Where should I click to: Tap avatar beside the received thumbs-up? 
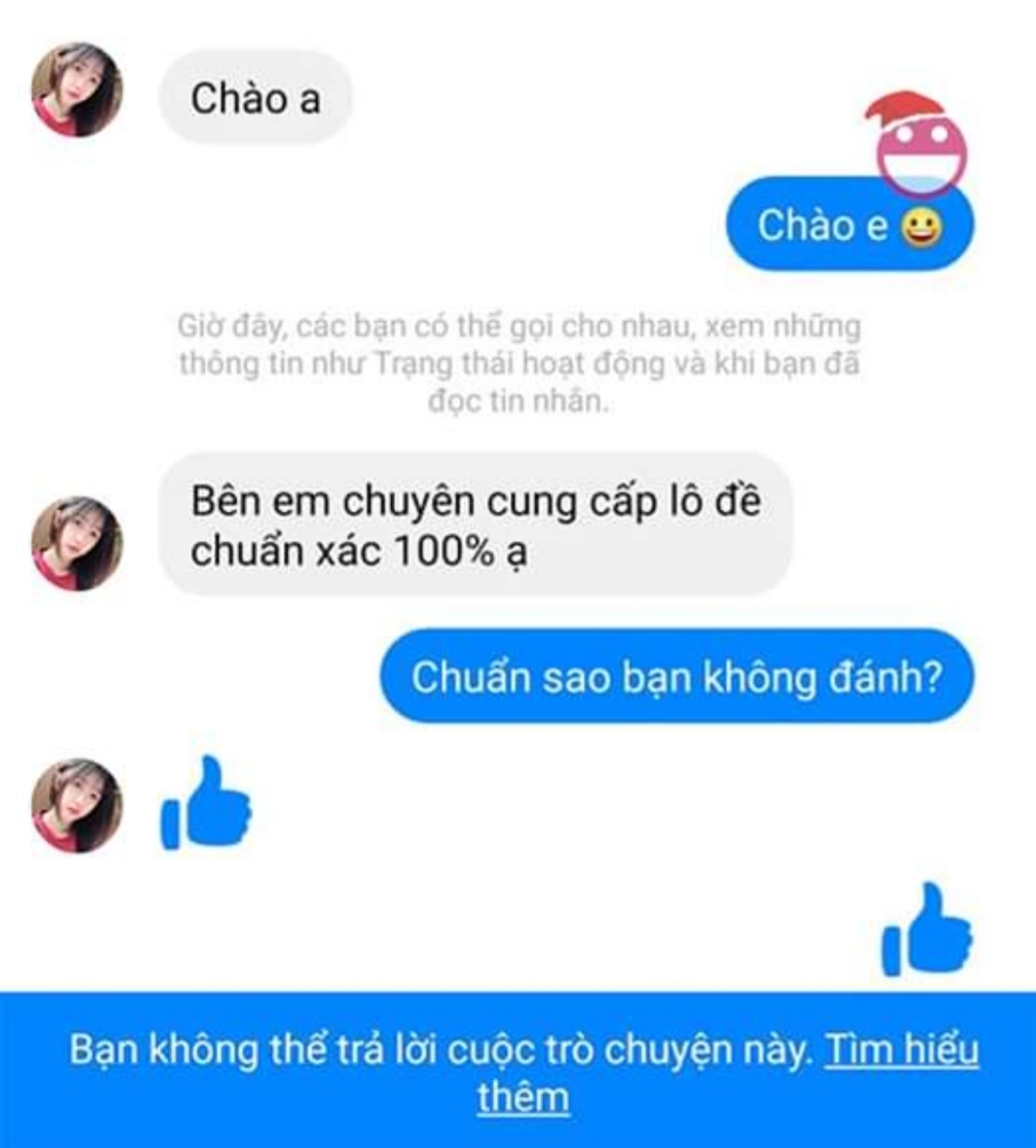(77, 805)
